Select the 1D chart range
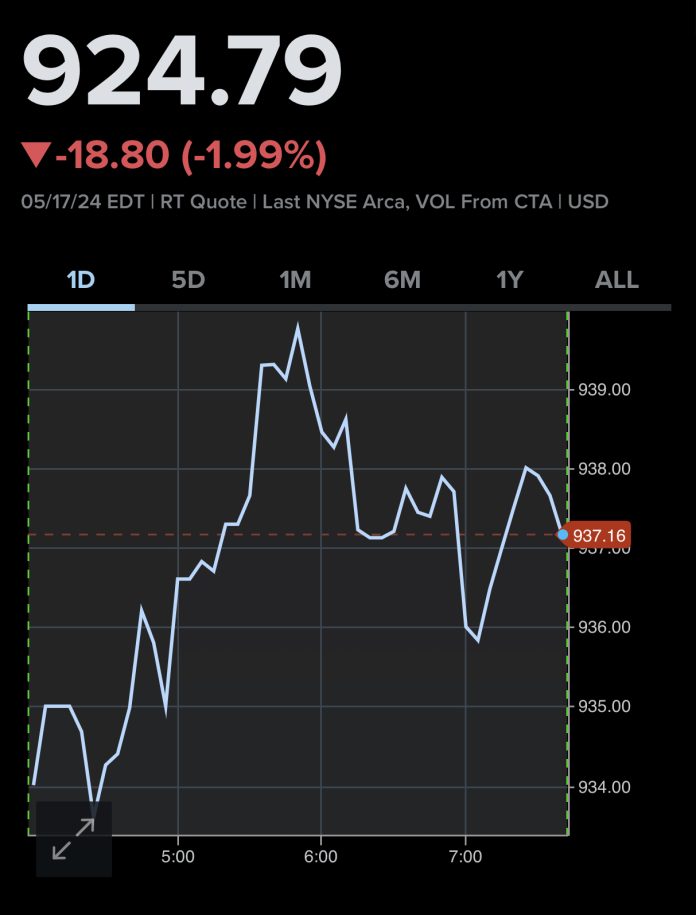696x915 pixels. pos(81,280)
